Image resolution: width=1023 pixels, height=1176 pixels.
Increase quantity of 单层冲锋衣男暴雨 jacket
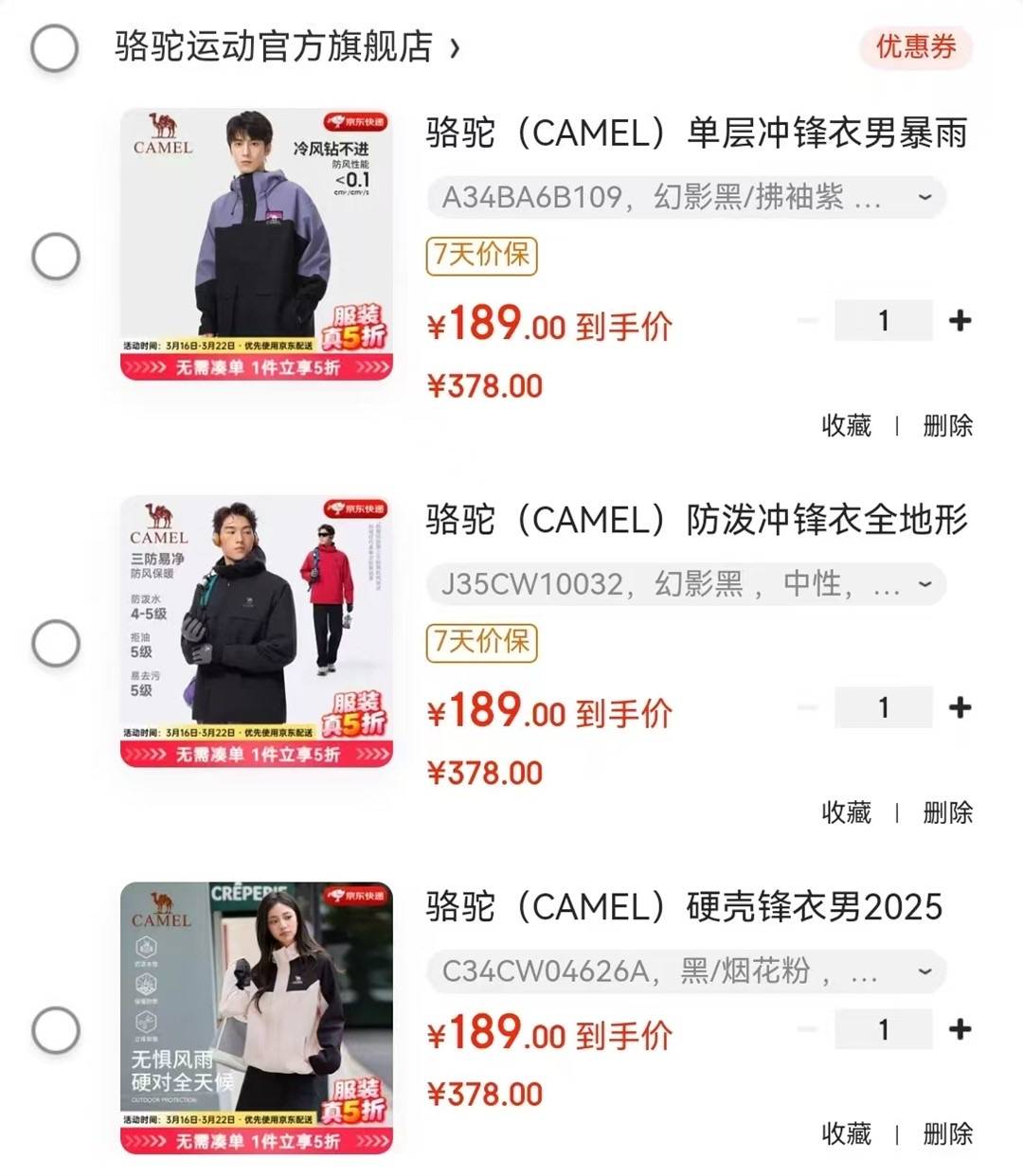(960, 321)
